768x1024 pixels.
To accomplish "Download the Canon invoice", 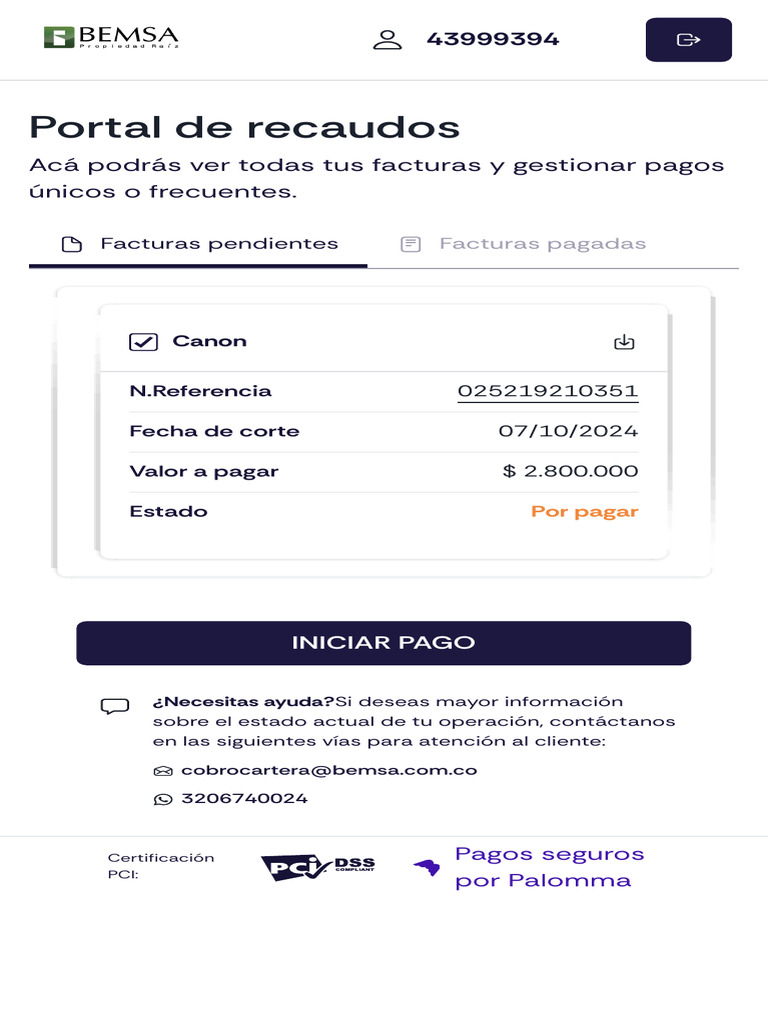I will [624, 342].
